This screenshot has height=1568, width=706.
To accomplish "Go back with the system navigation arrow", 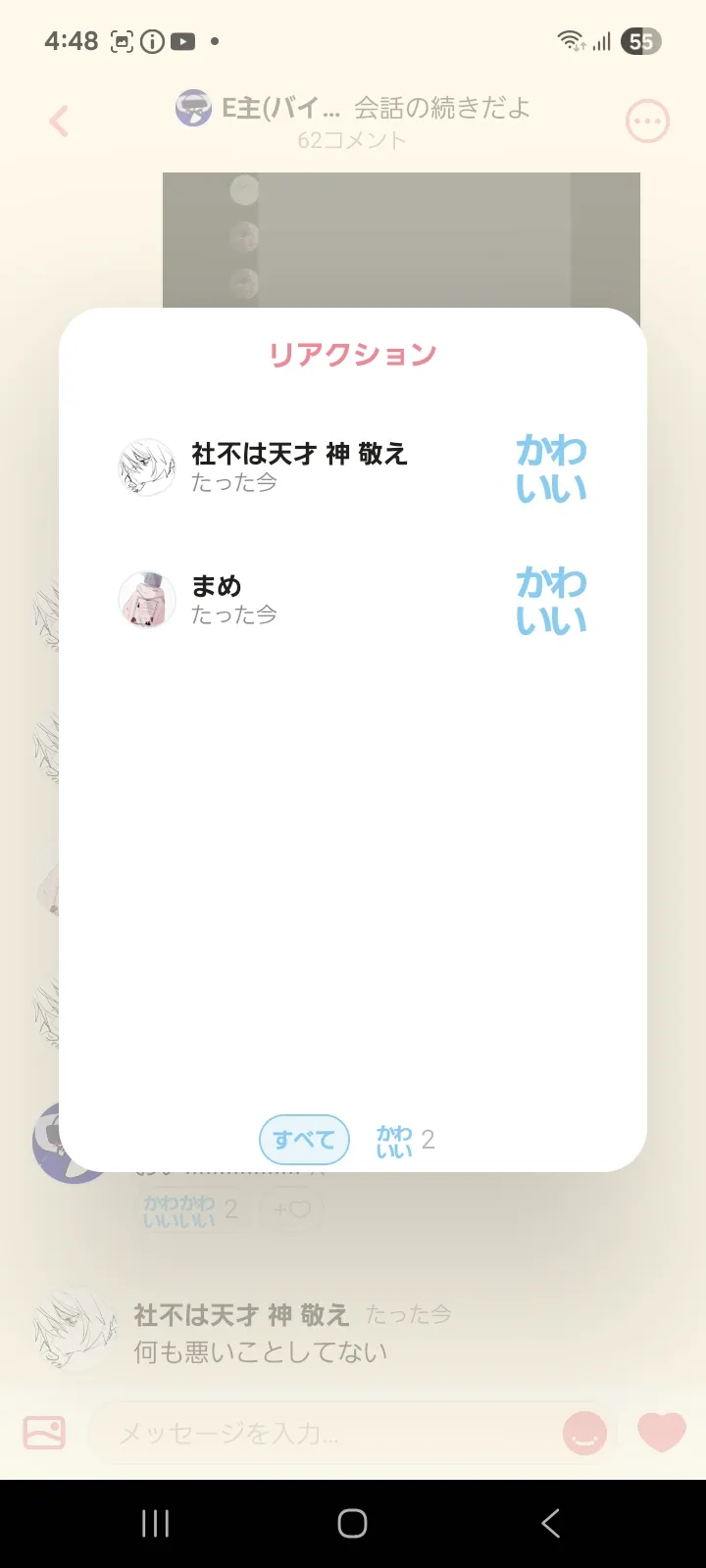I will tap(550, 1523).
